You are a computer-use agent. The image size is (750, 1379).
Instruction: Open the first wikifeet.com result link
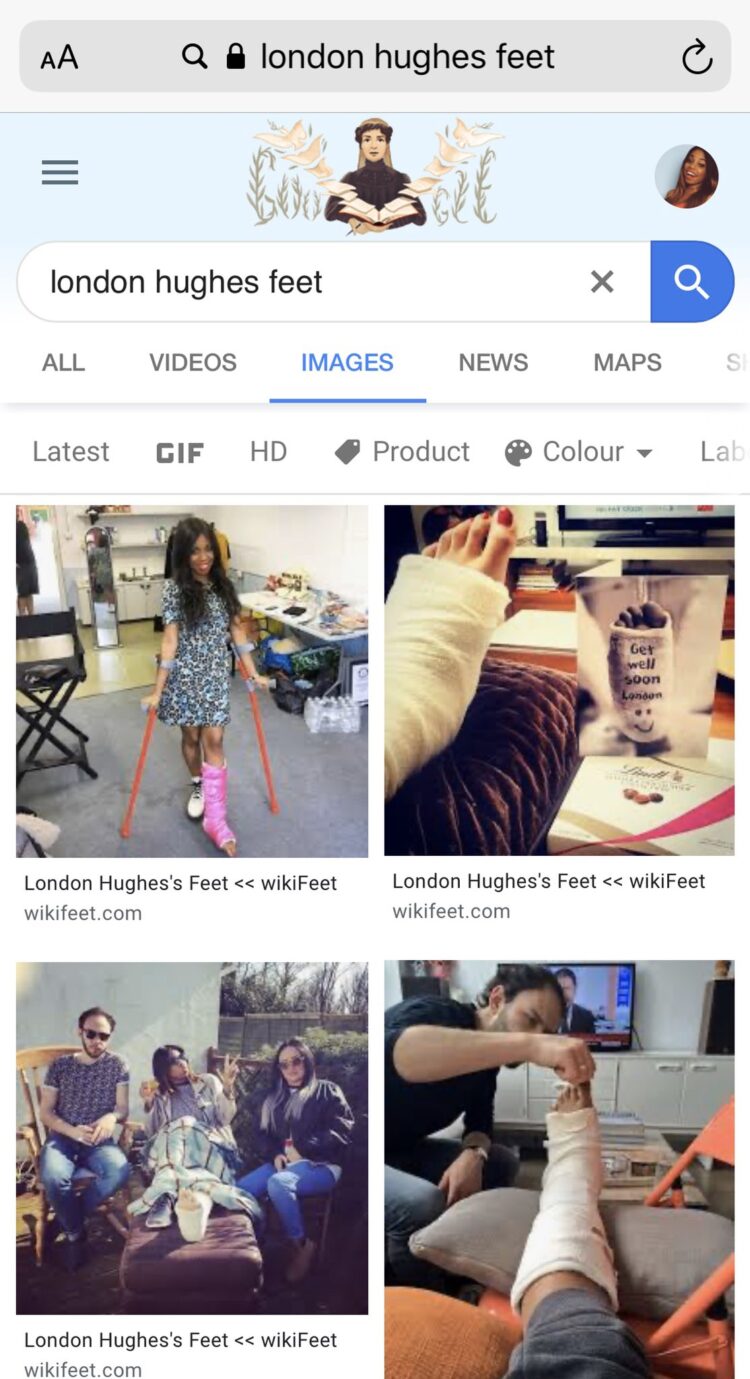[x=181, y=883]
